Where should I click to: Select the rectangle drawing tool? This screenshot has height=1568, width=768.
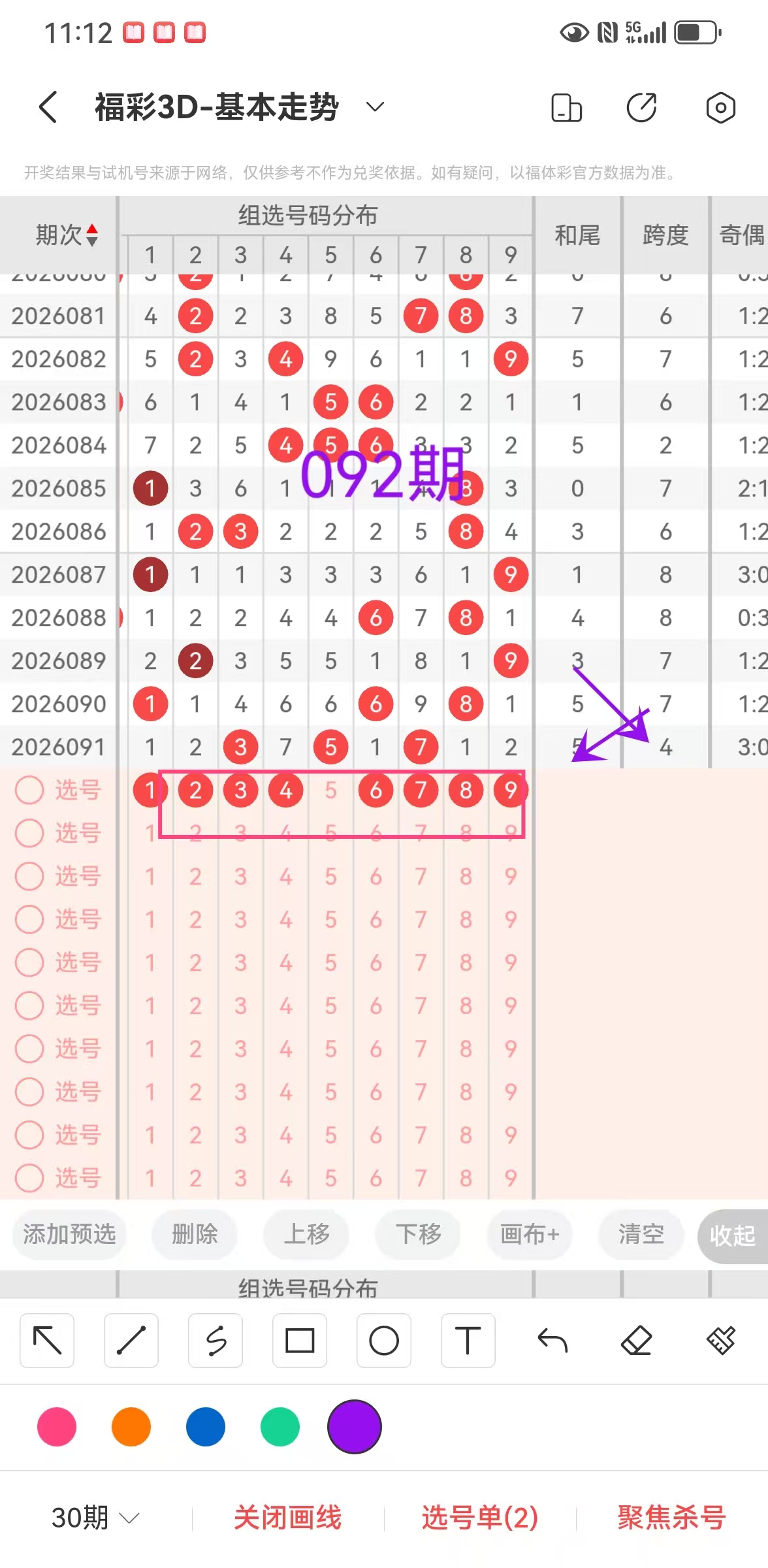[x=300, y=1341]
